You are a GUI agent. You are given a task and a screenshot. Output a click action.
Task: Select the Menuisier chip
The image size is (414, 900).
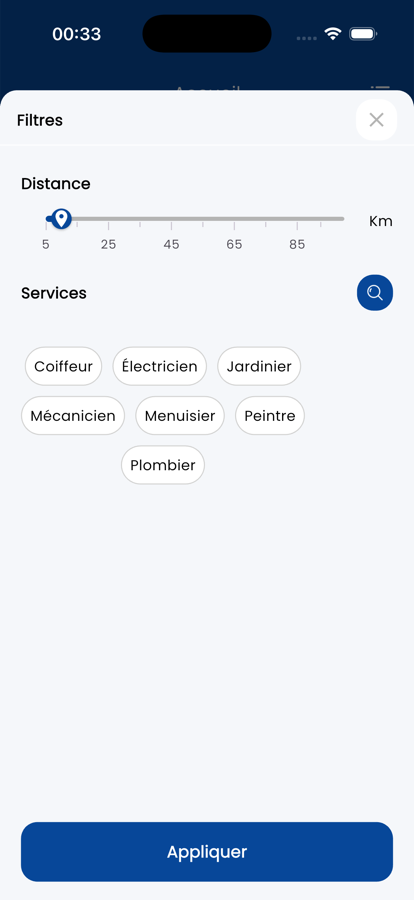180,416
